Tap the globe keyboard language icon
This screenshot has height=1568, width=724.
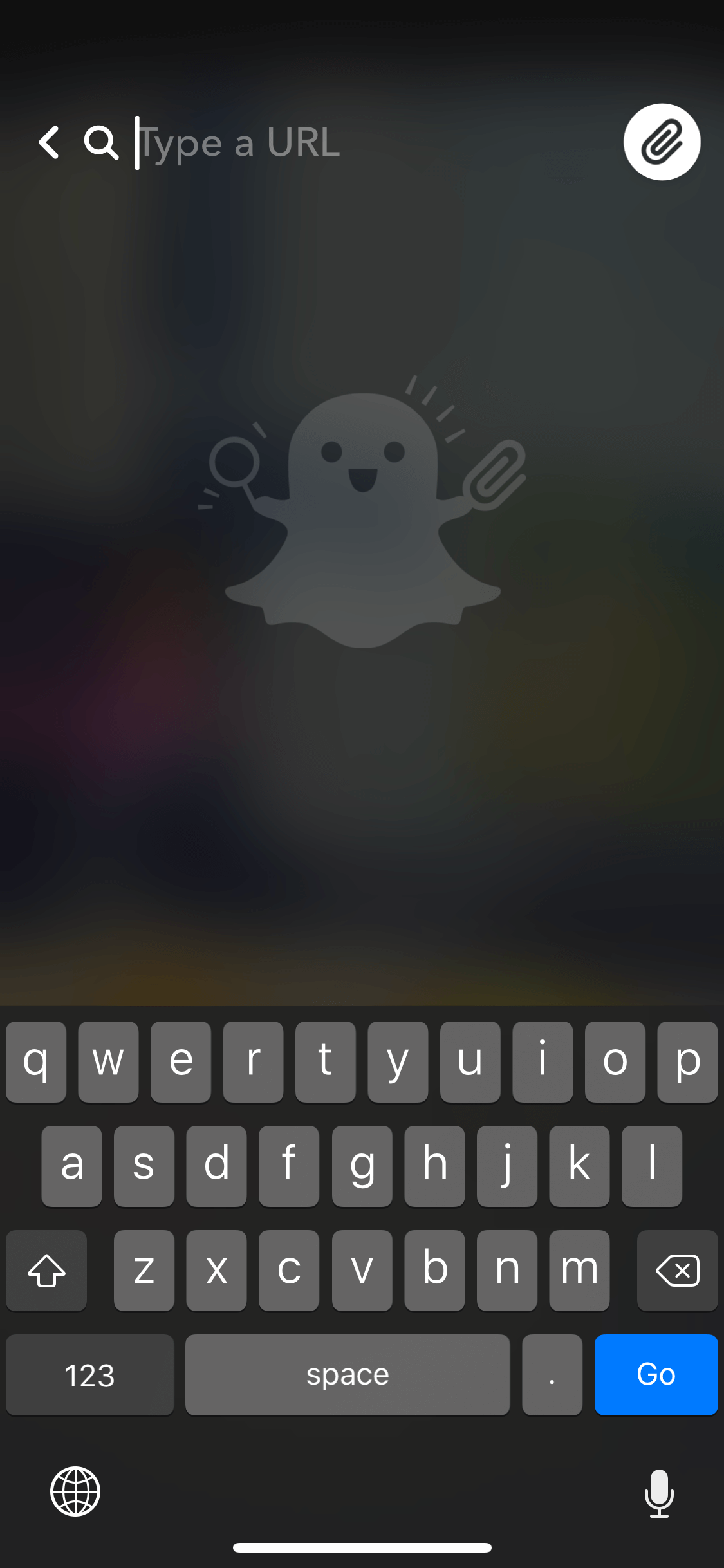pos(75,1491)
